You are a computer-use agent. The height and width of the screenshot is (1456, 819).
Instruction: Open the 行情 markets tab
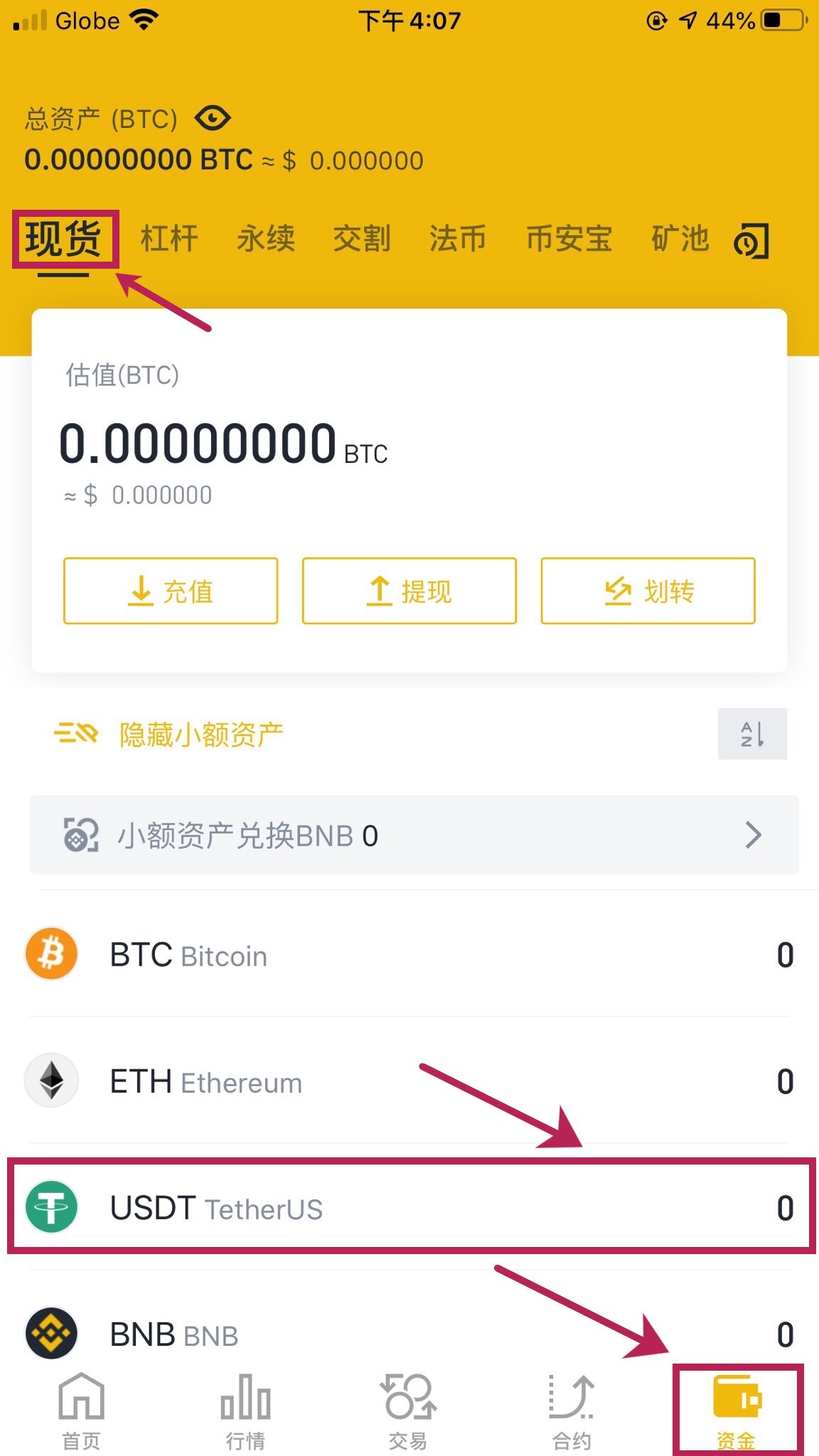pyautogui.click(x=245, y=1410)
